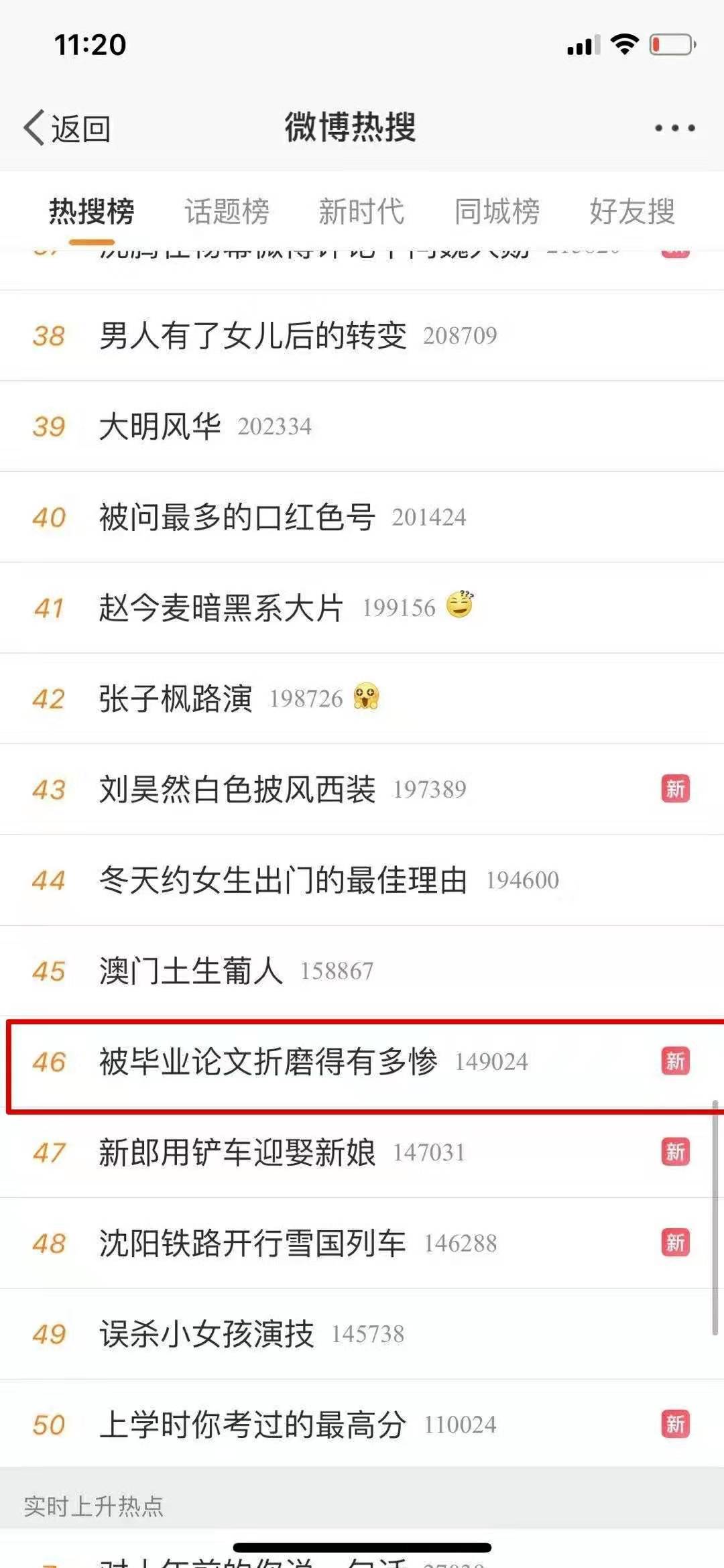
Task: Open topic 误杀小女孩演技
Action: click(x=206, y=1334)
